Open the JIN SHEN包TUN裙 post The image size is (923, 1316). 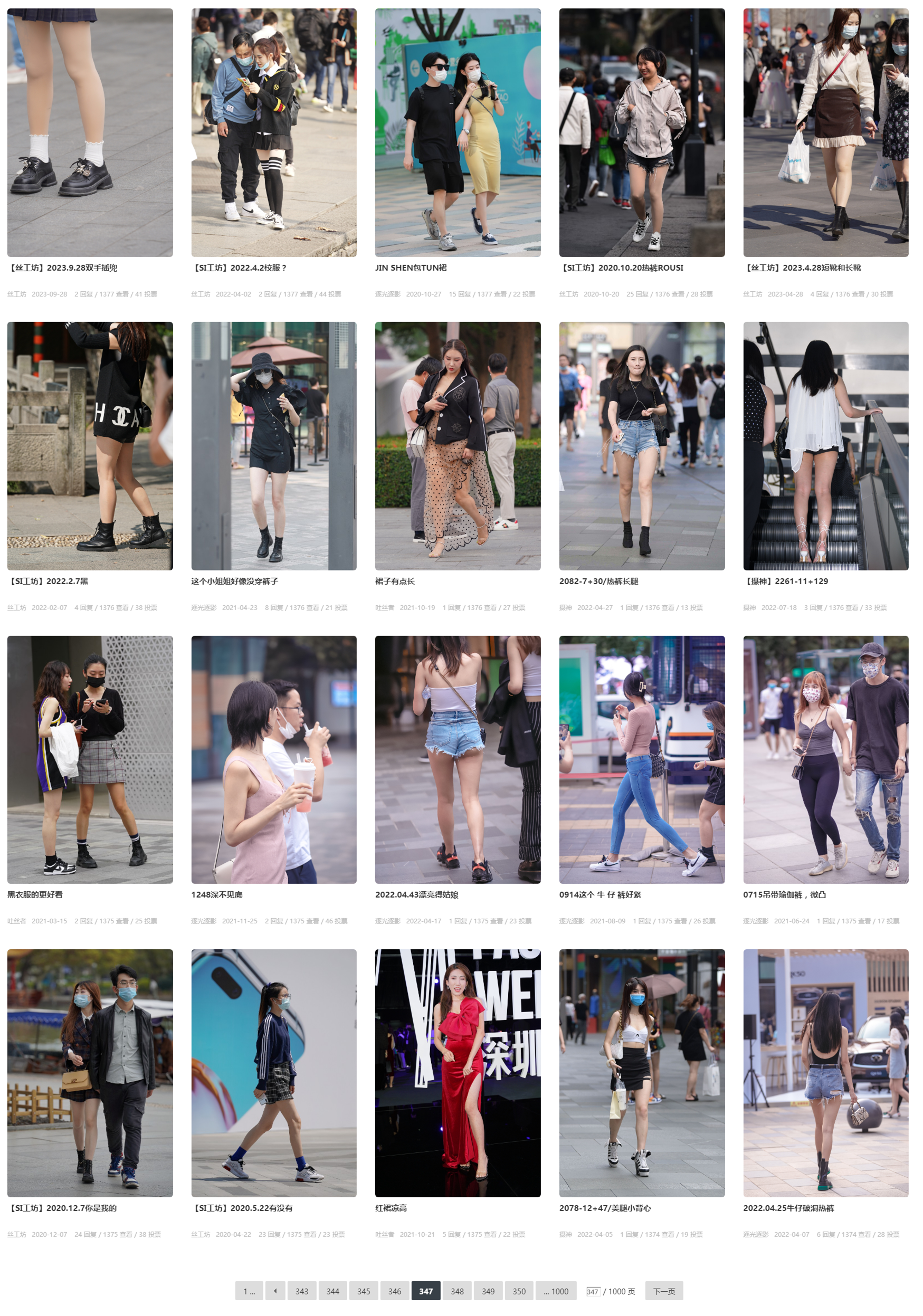click(x=411, y=268)
